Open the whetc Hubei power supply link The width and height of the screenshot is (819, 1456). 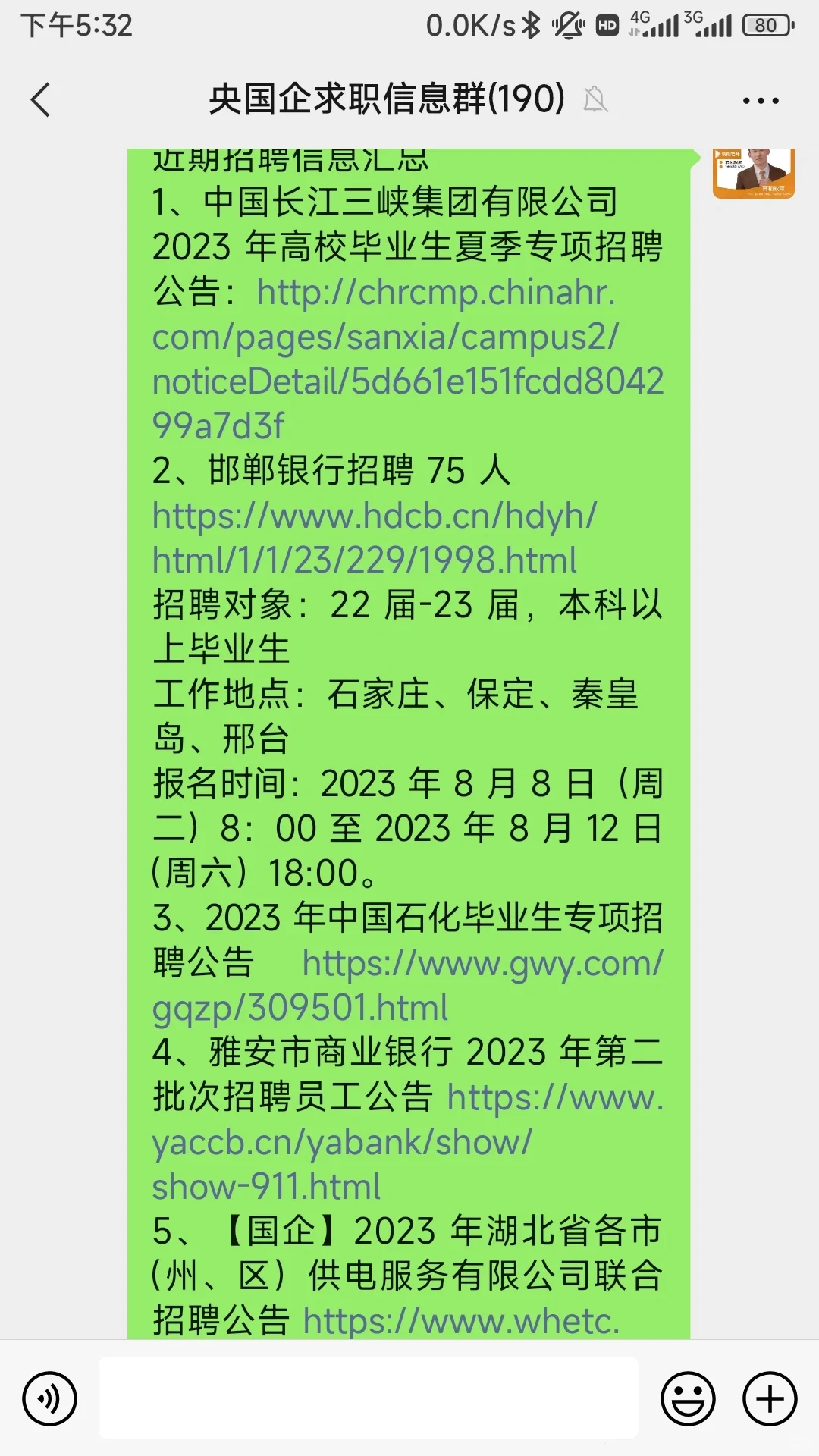tap(461, 1320)
